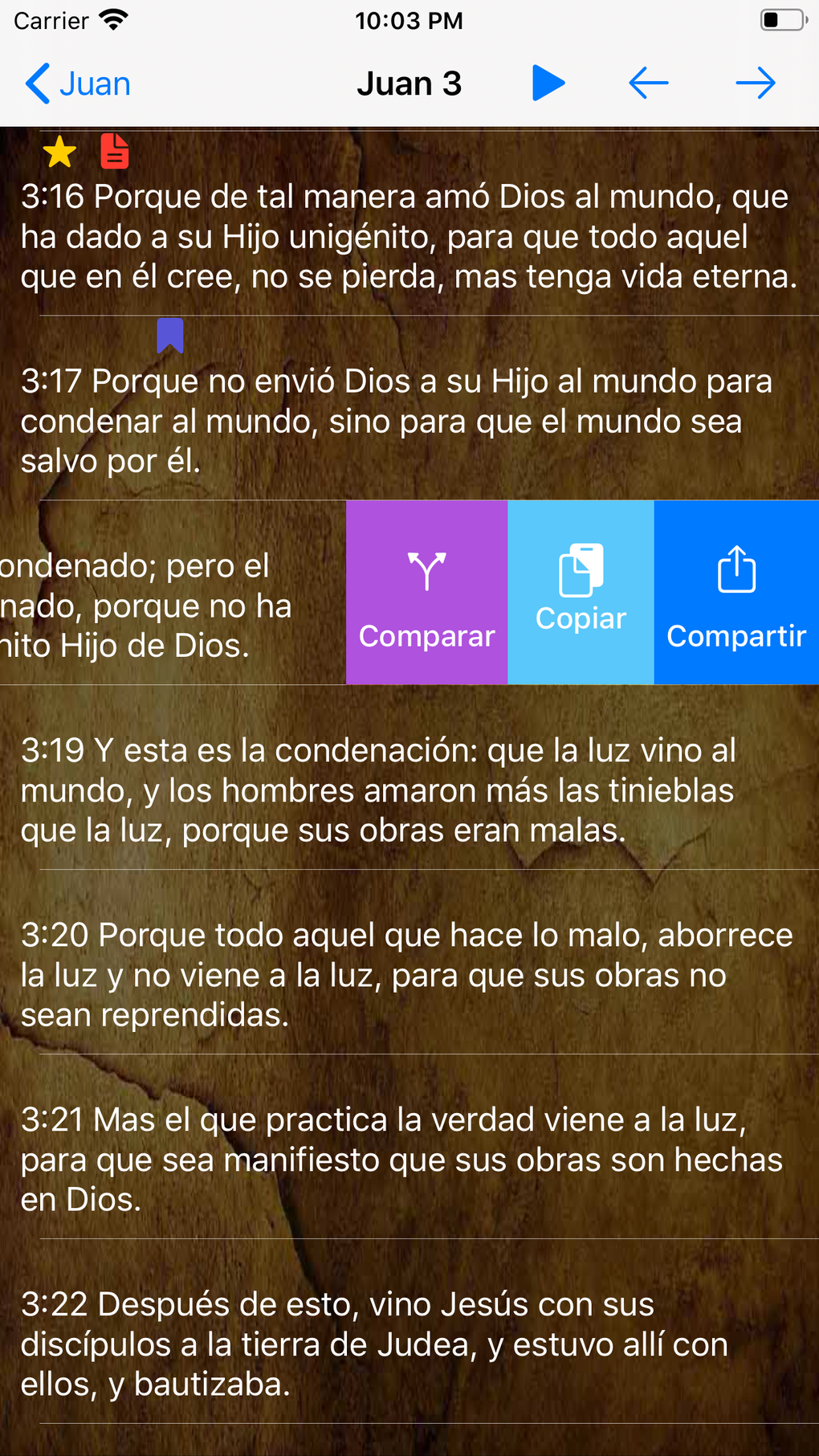
Task: Copy the verse with Copiar
Action: click(581, 593)
